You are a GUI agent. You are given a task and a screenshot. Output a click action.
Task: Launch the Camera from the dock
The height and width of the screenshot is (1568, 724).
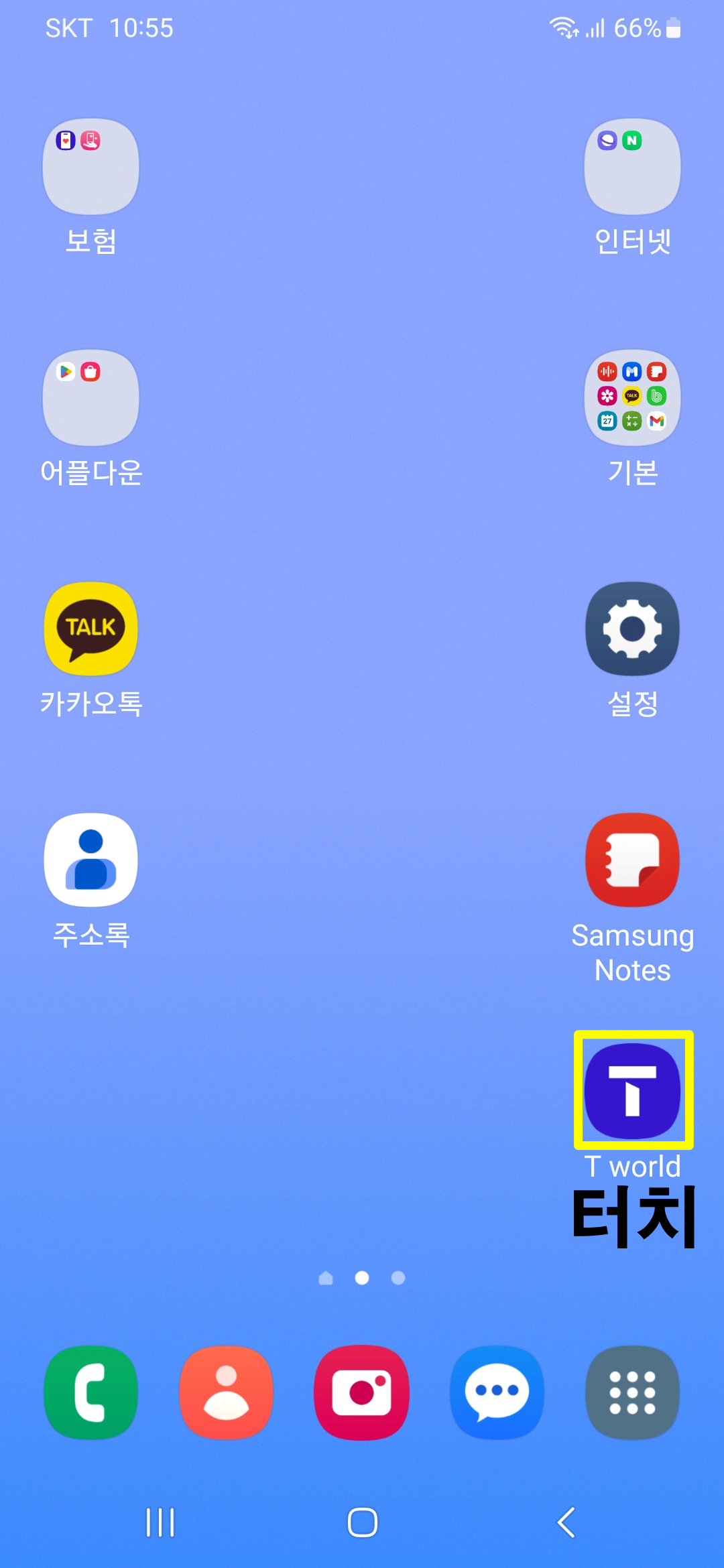pyautogui.click(x=362, y=1392)
